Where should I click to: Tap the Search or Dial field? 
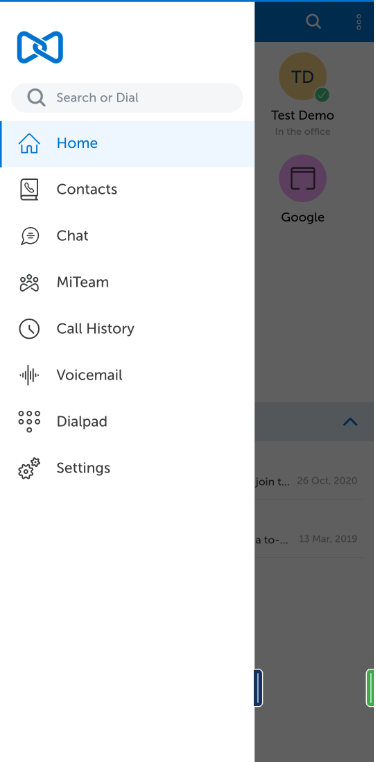pos(127,98)
